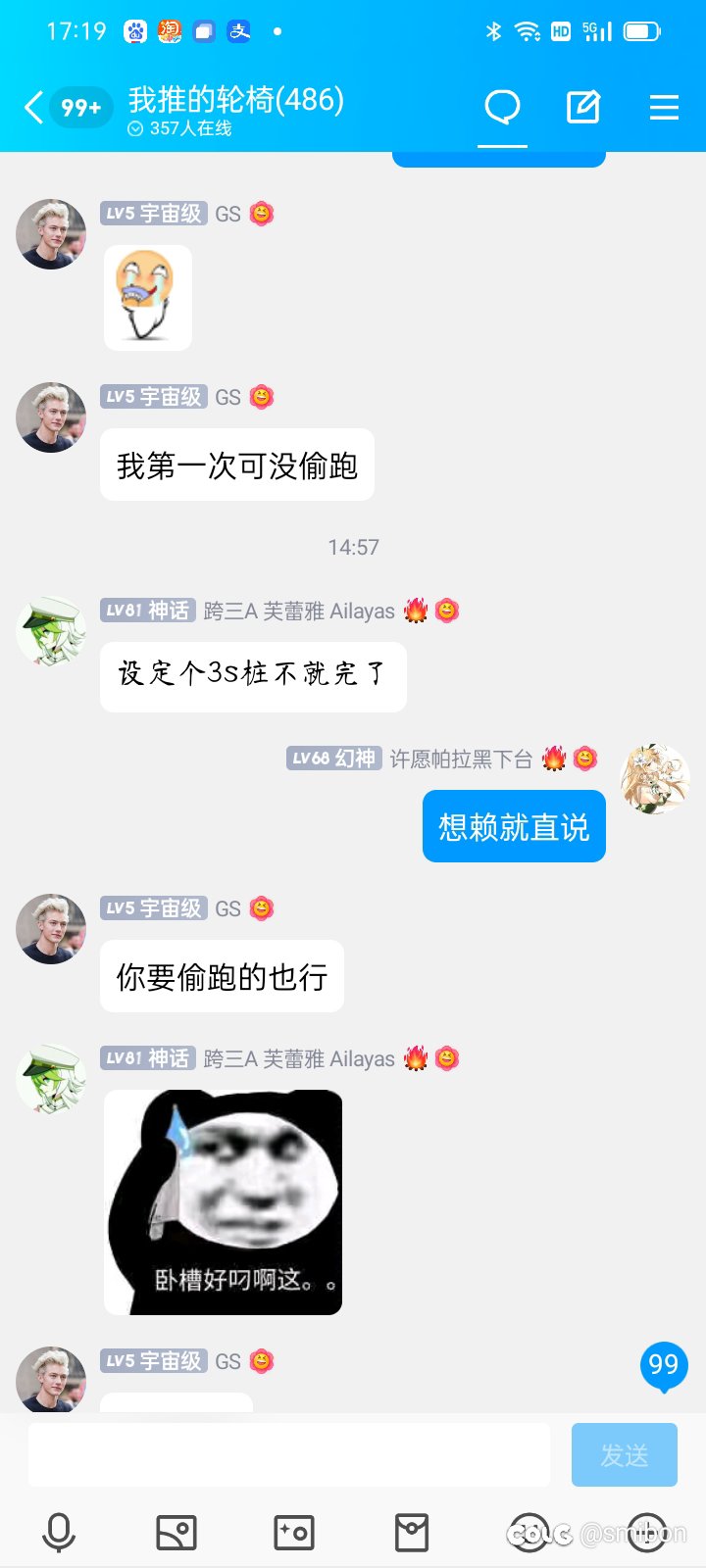Screen dimensions: 706x1568
Task: View avatar of 许愿帕拉黑下台
Action: point(655,779)
